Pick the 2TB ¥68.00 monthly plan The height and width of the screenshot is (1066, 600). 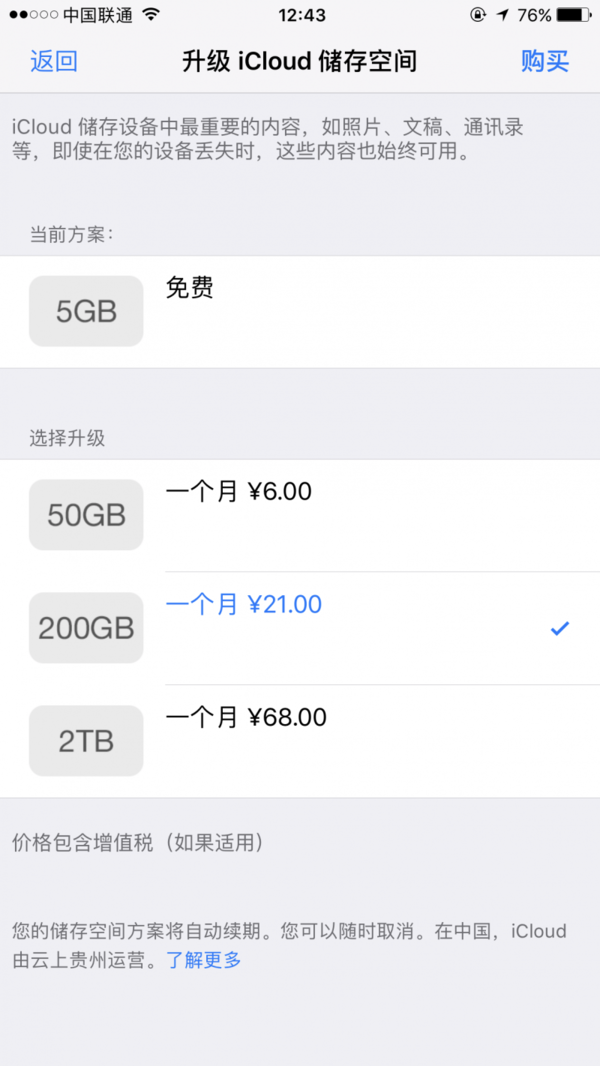coord(300,741)
